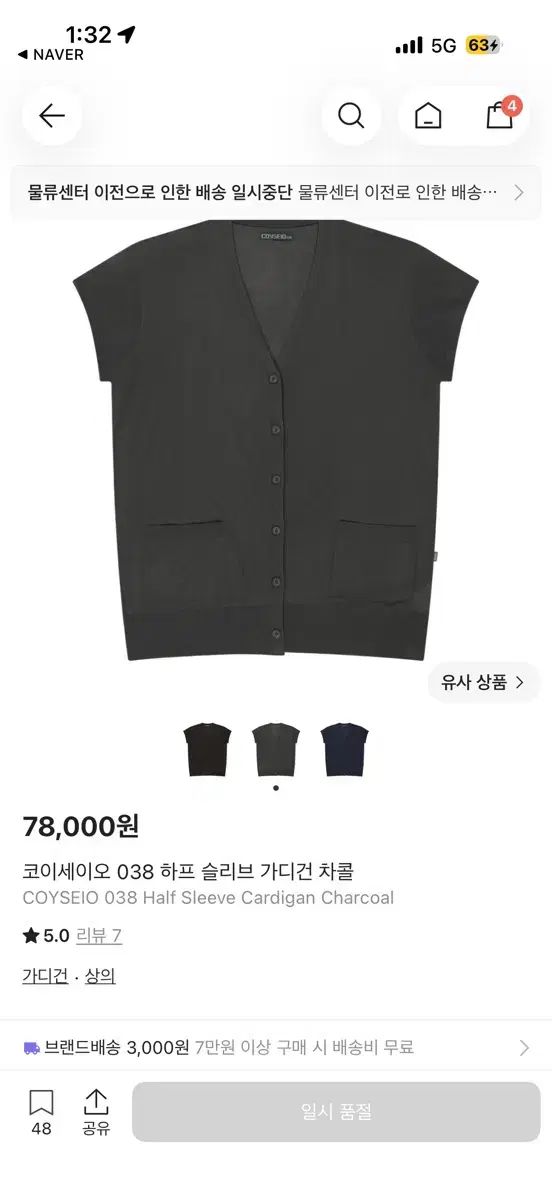This screenshot has width=552, height=1200.
Task: Bookmark this product with 48 saves
Action: coord(41,1113)
